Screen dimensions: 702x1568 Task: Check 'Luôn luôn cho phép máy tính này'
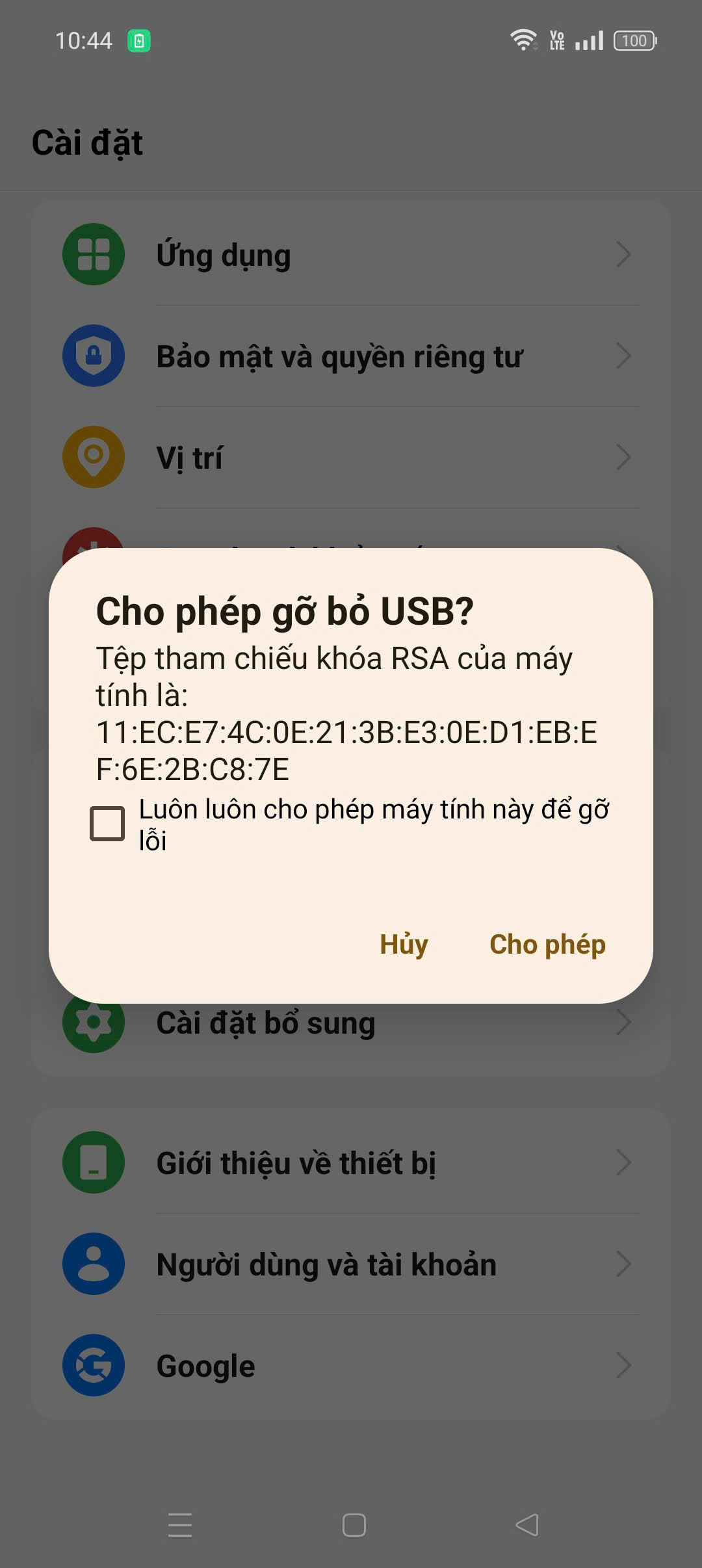pyautogui.click(x=107, y=824)
